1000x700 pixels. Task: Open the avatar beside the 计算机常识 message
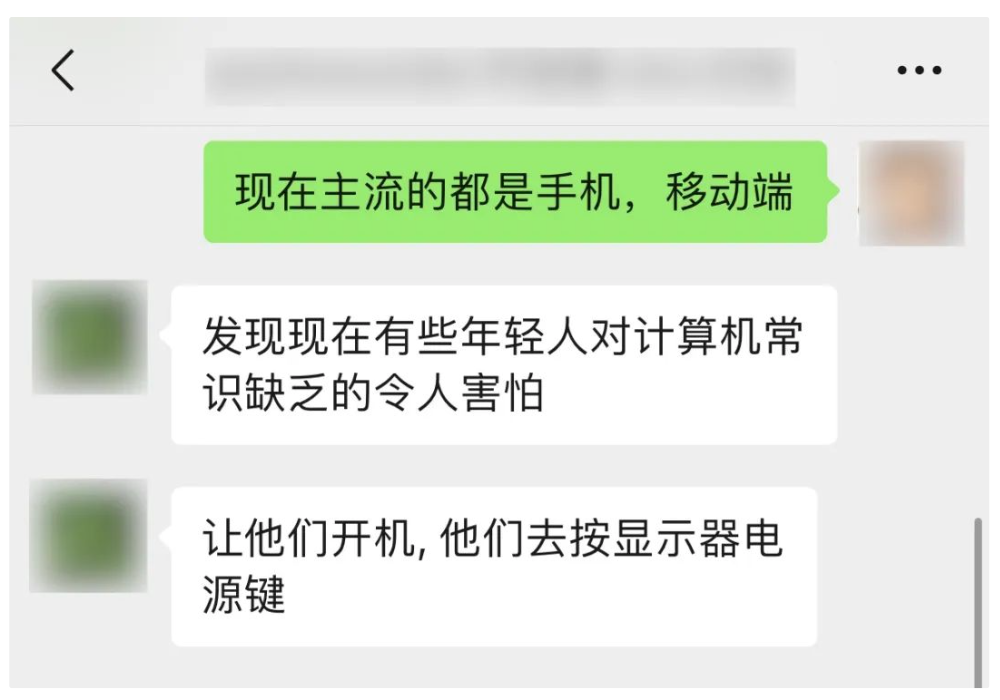click(x=90, y=337)
